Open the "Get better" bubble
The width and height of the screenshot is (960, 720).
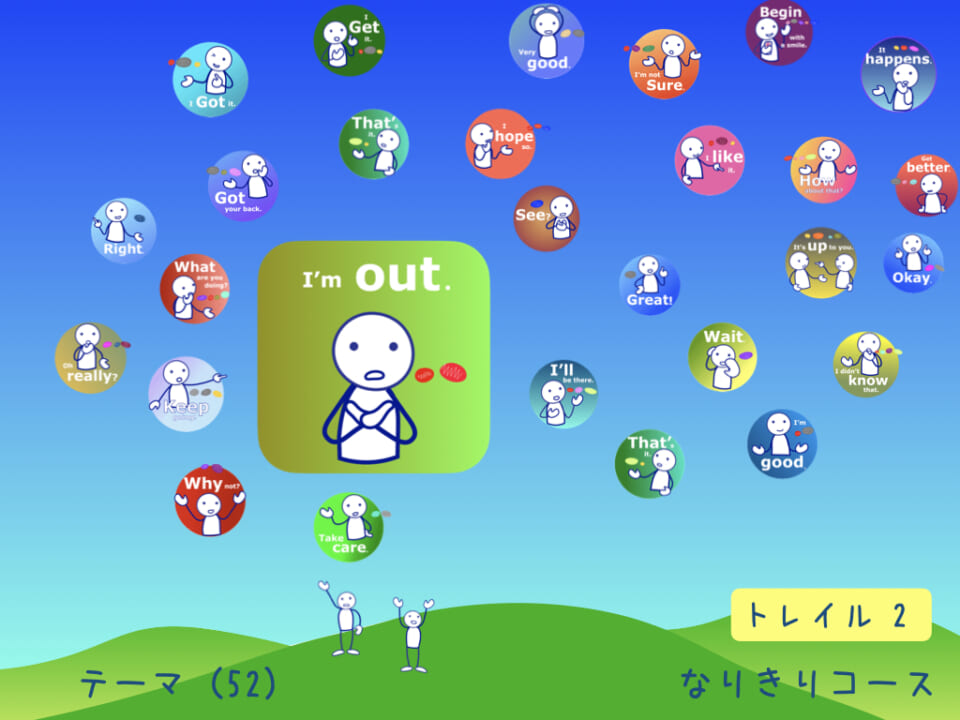(x=927, y=185)
